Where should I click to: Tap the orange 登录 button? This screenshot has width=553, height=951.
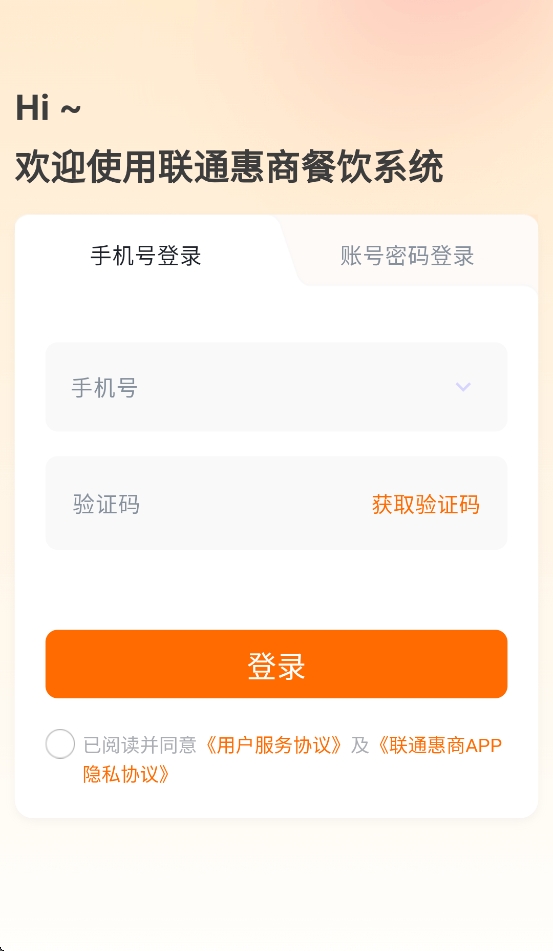tap(276, 664)
